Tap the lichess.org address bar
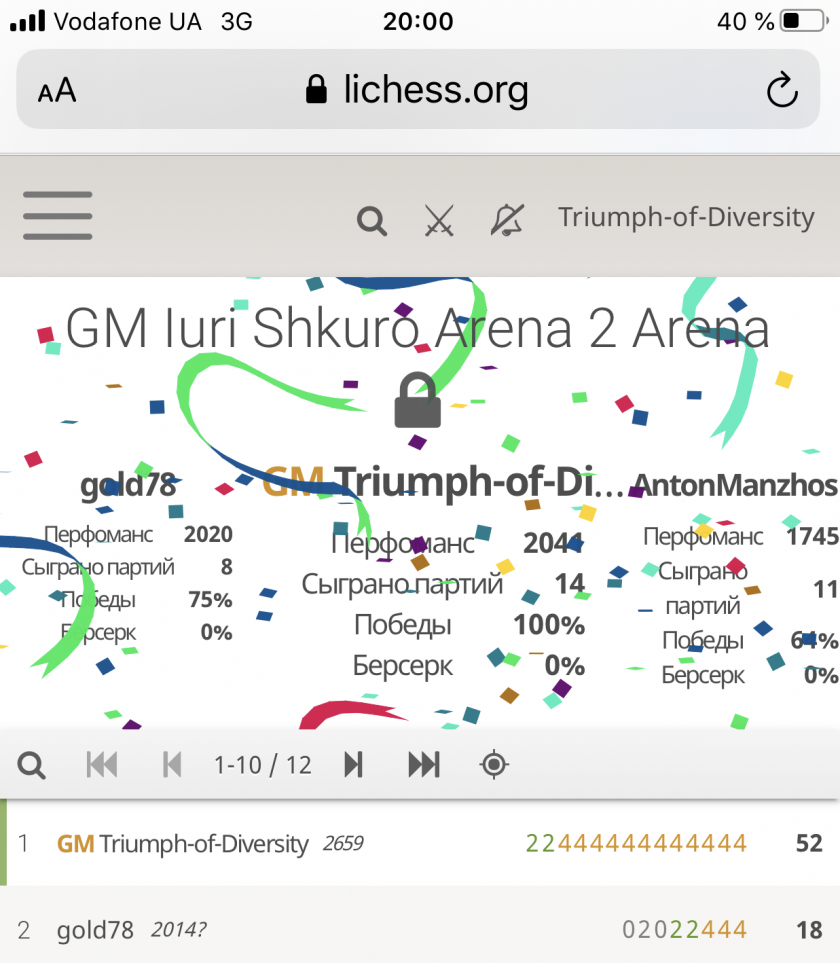The height and width of the screenshot is (963, 840). point(418,91)
